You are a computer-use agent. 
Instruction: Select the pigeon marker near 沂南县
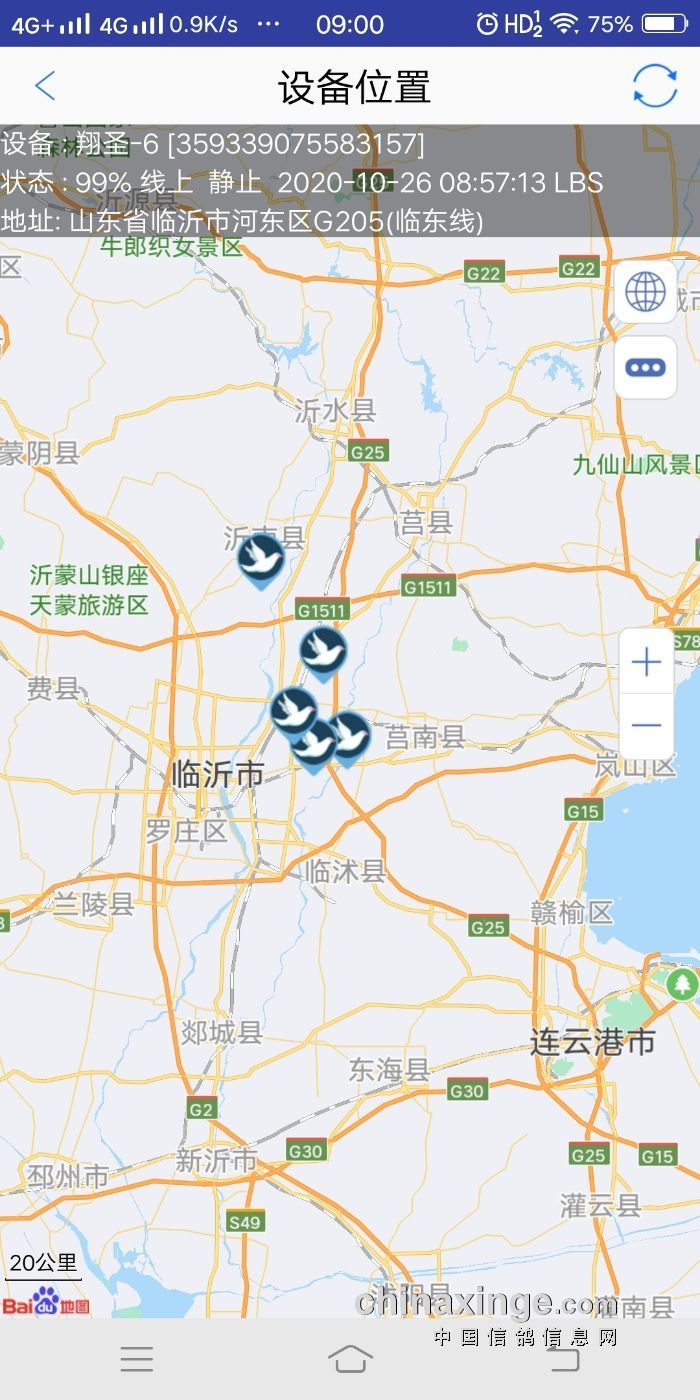[x=261, y=557]
